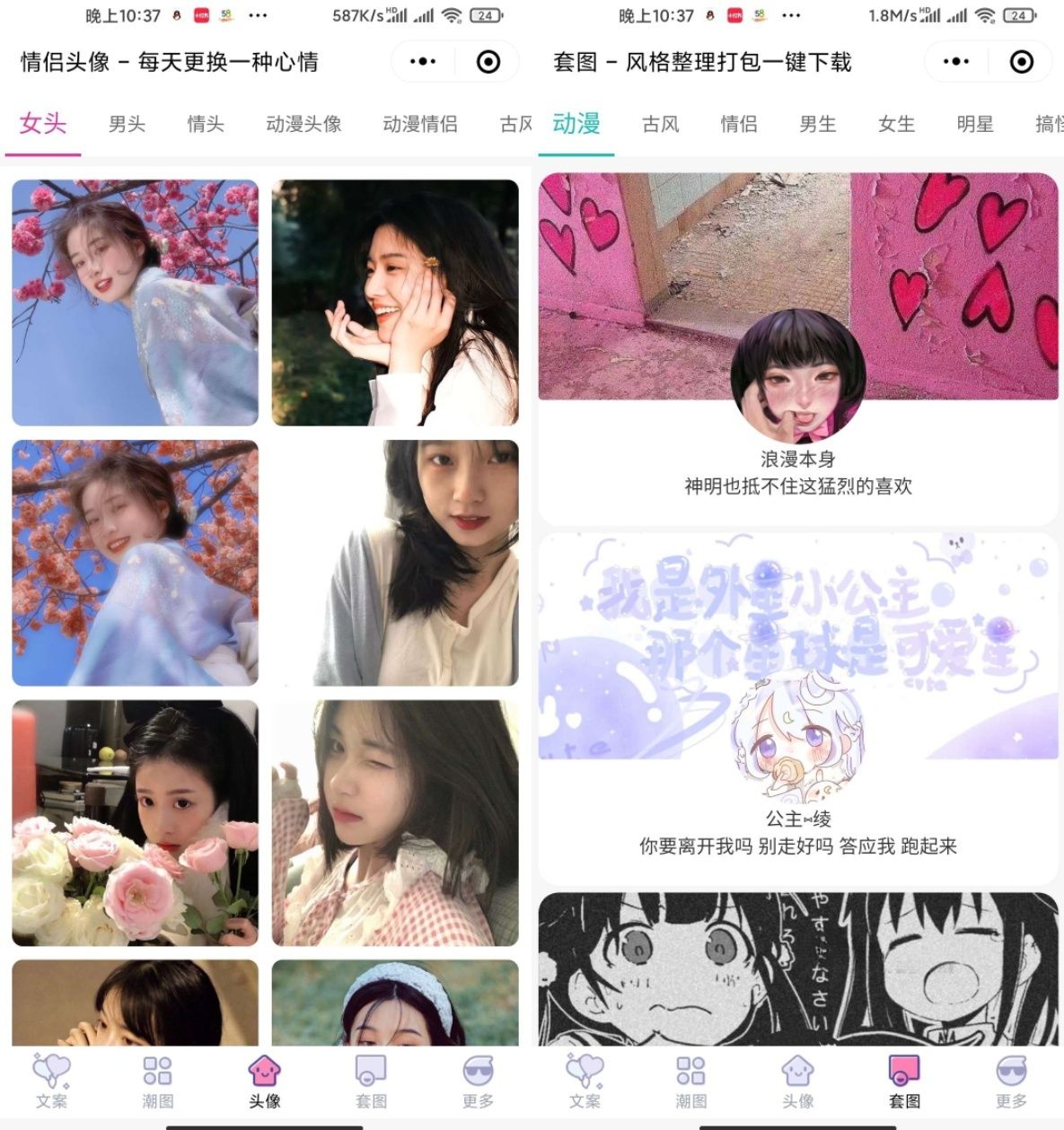
Task: Select the 明星 tab
Action: point(974,124)
